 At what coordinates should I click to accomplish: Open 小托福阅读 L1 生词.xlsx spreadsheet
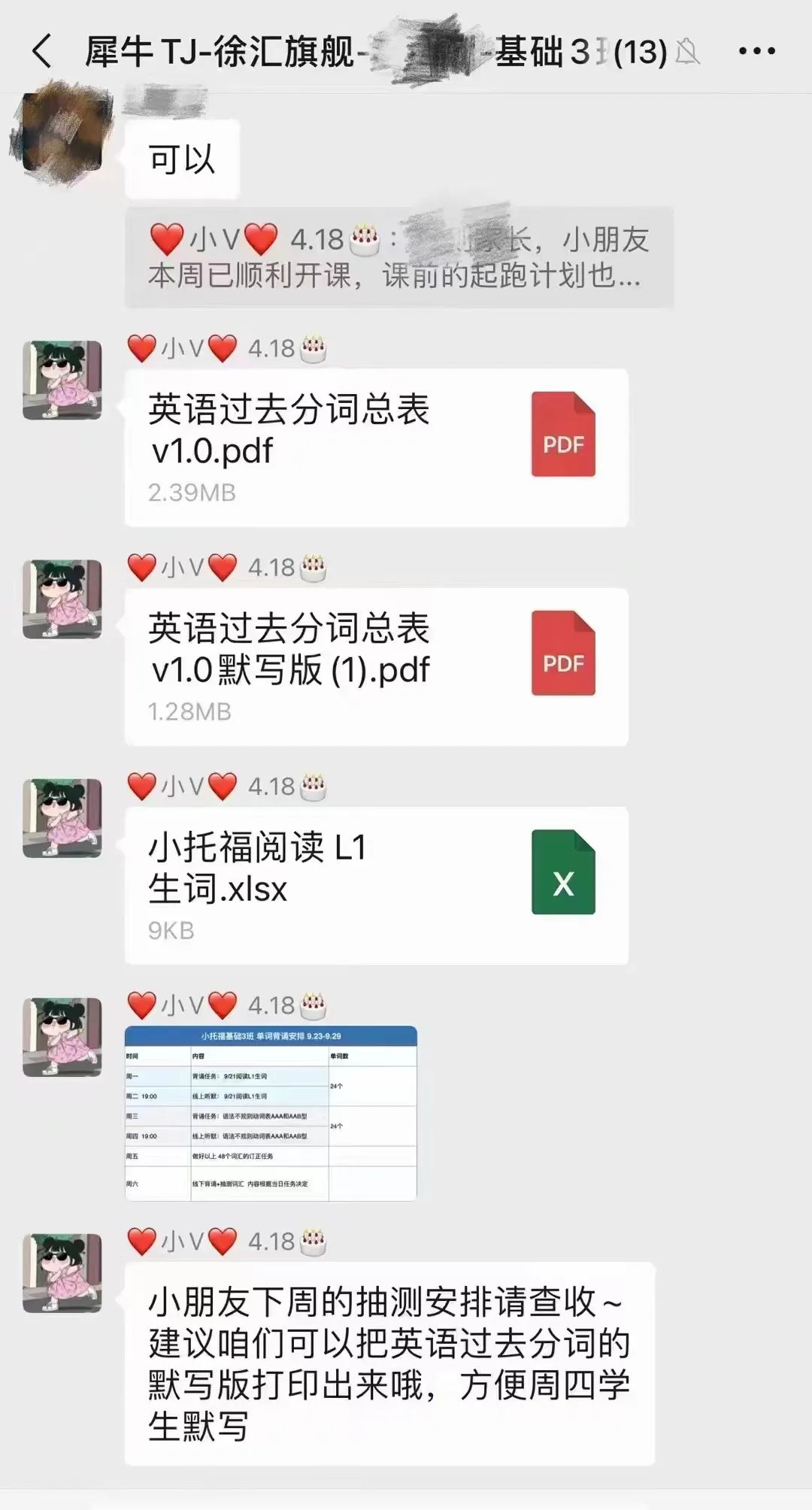(376, 885)
